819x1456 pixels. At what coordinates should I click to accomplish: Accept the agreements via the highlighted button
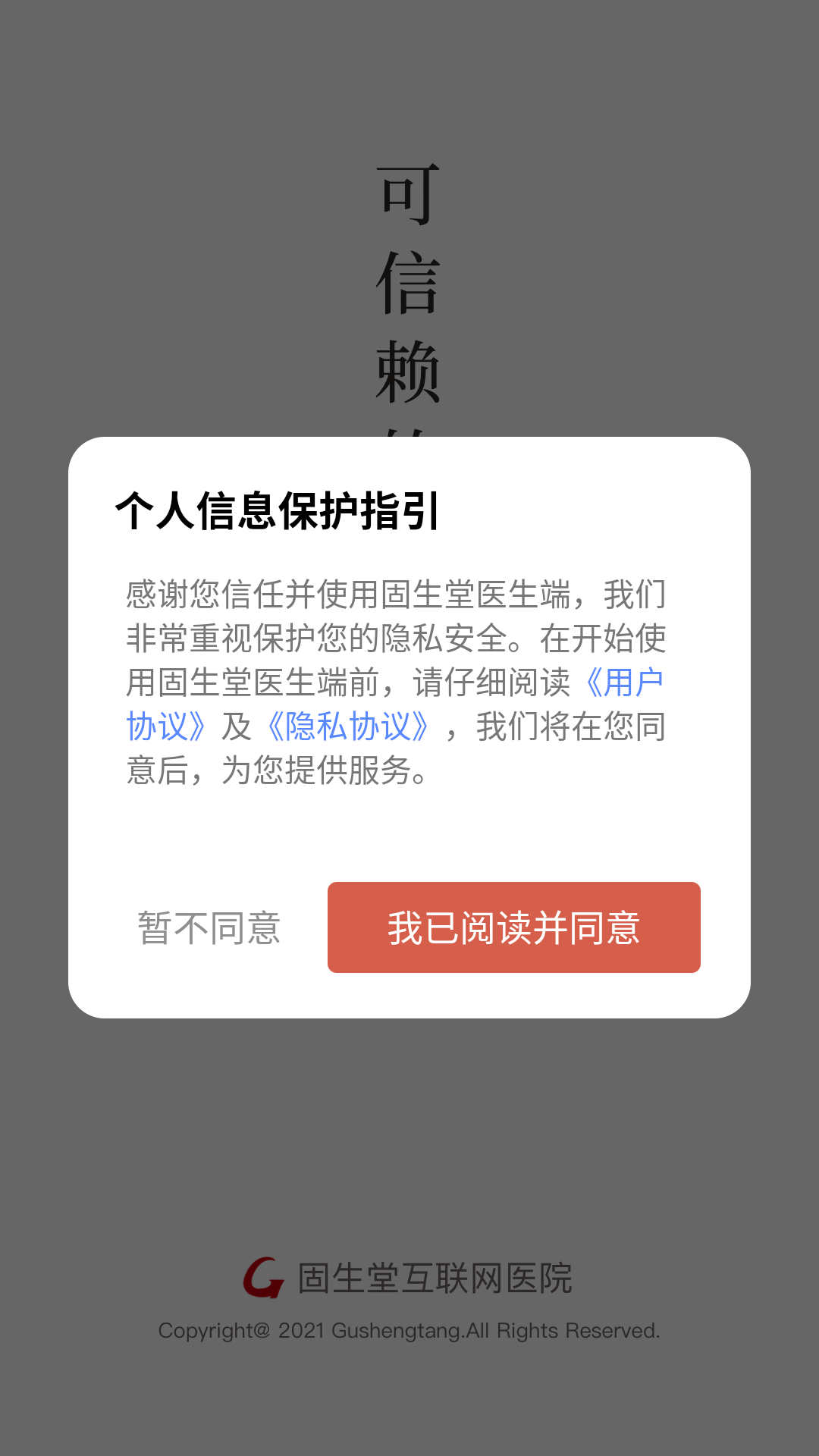coord(513,928)
